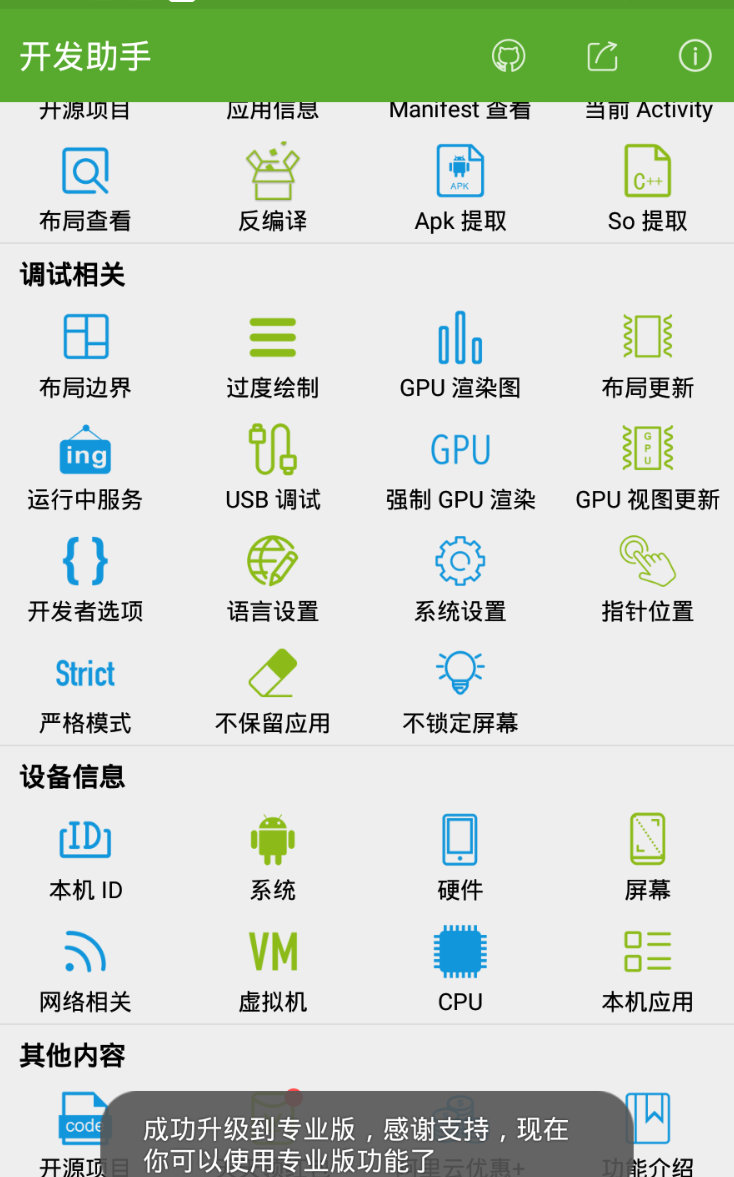Open the 布局查看 layout viewer
The width and height of the screenshot is (734, 1177).
pyautogui.click(x=84, y=185)
